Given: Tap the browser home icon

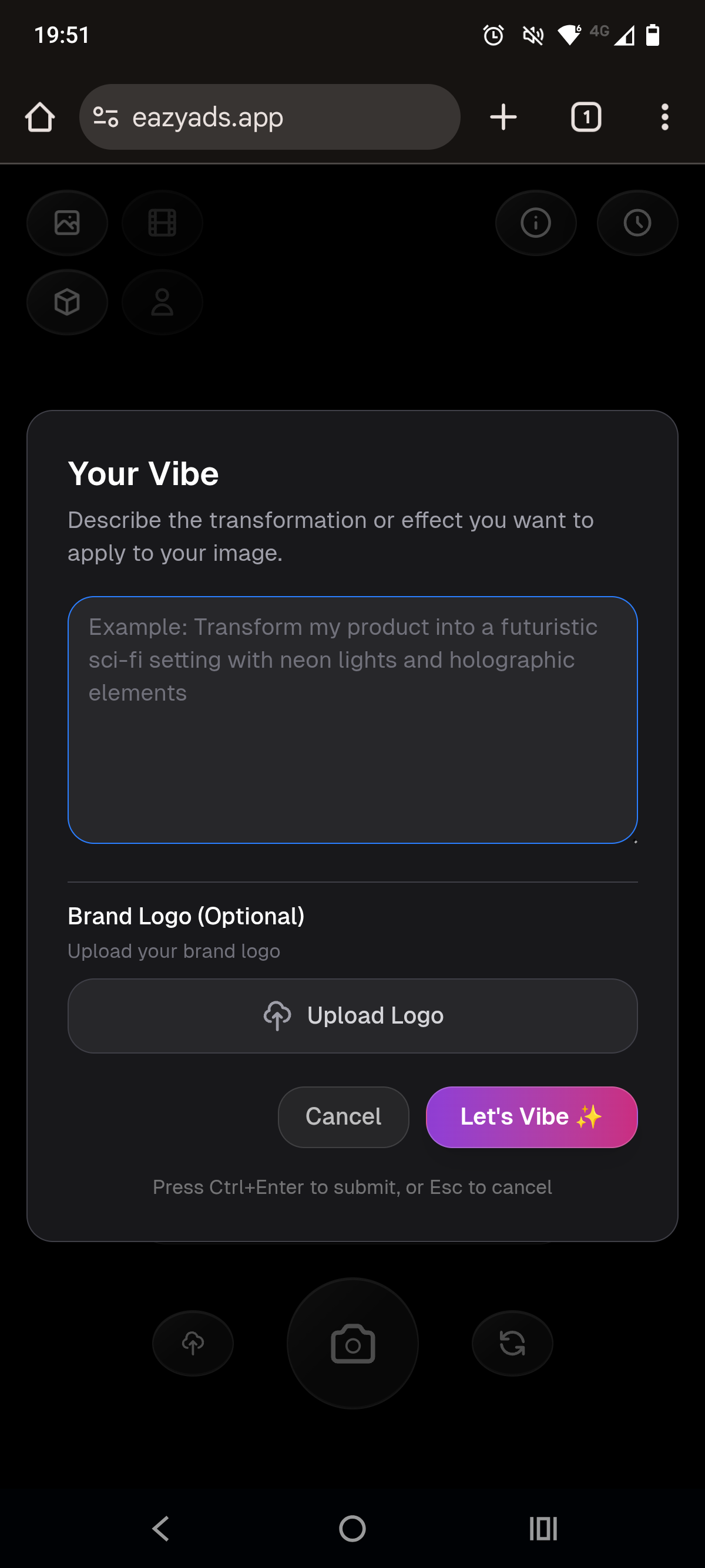Looking at the screenshot, I should (x=39, y=117).
